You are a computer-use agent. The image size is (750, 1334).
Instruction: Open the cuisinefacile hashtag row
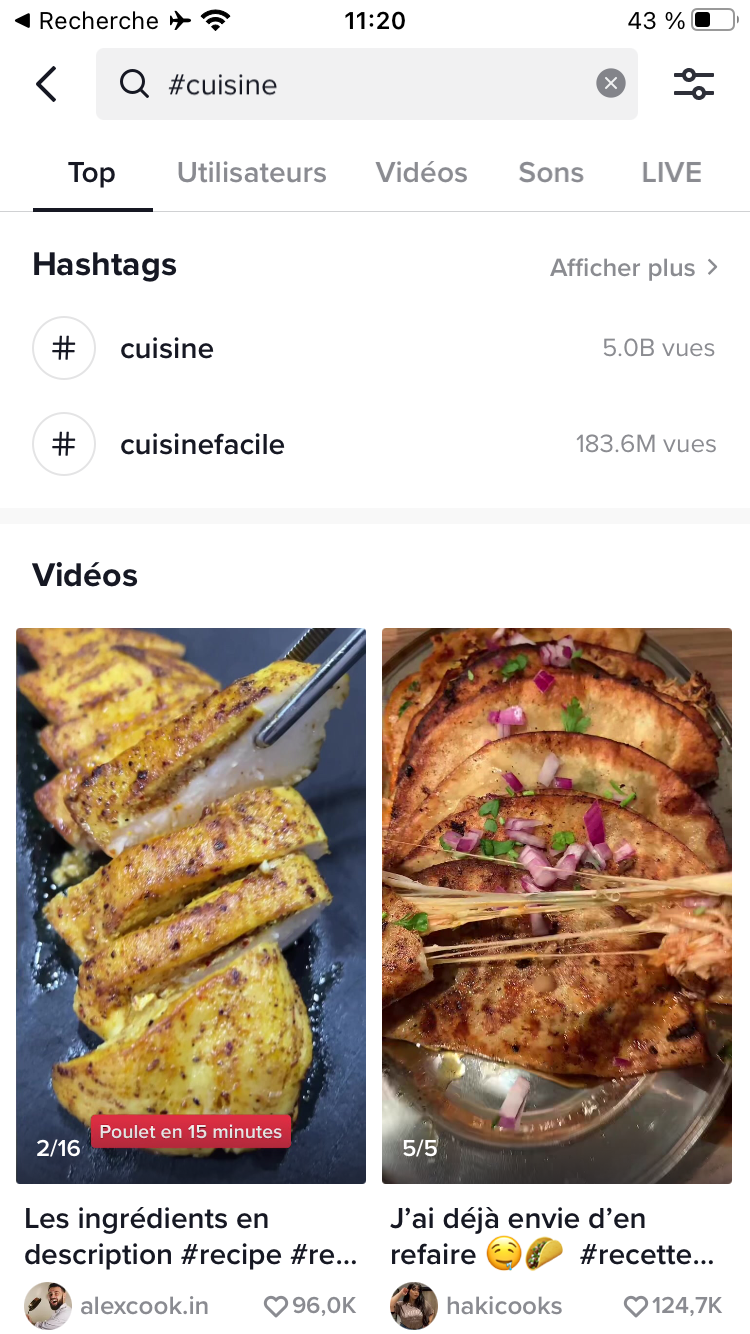pos(374,444)
